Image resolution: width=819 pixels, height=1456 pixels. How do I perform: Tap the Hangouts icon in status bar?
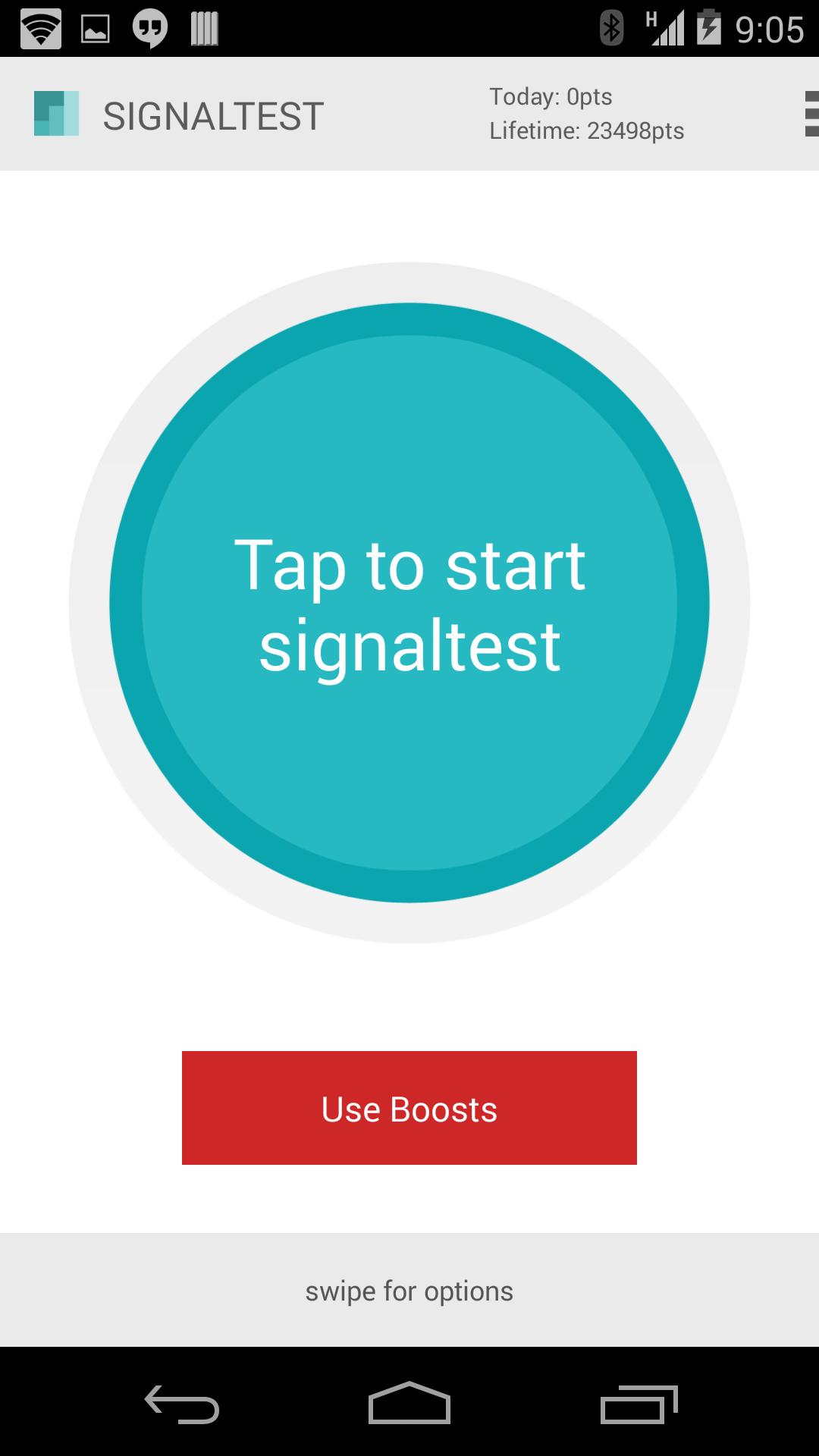pyautogui.click(x=149, y=27)
